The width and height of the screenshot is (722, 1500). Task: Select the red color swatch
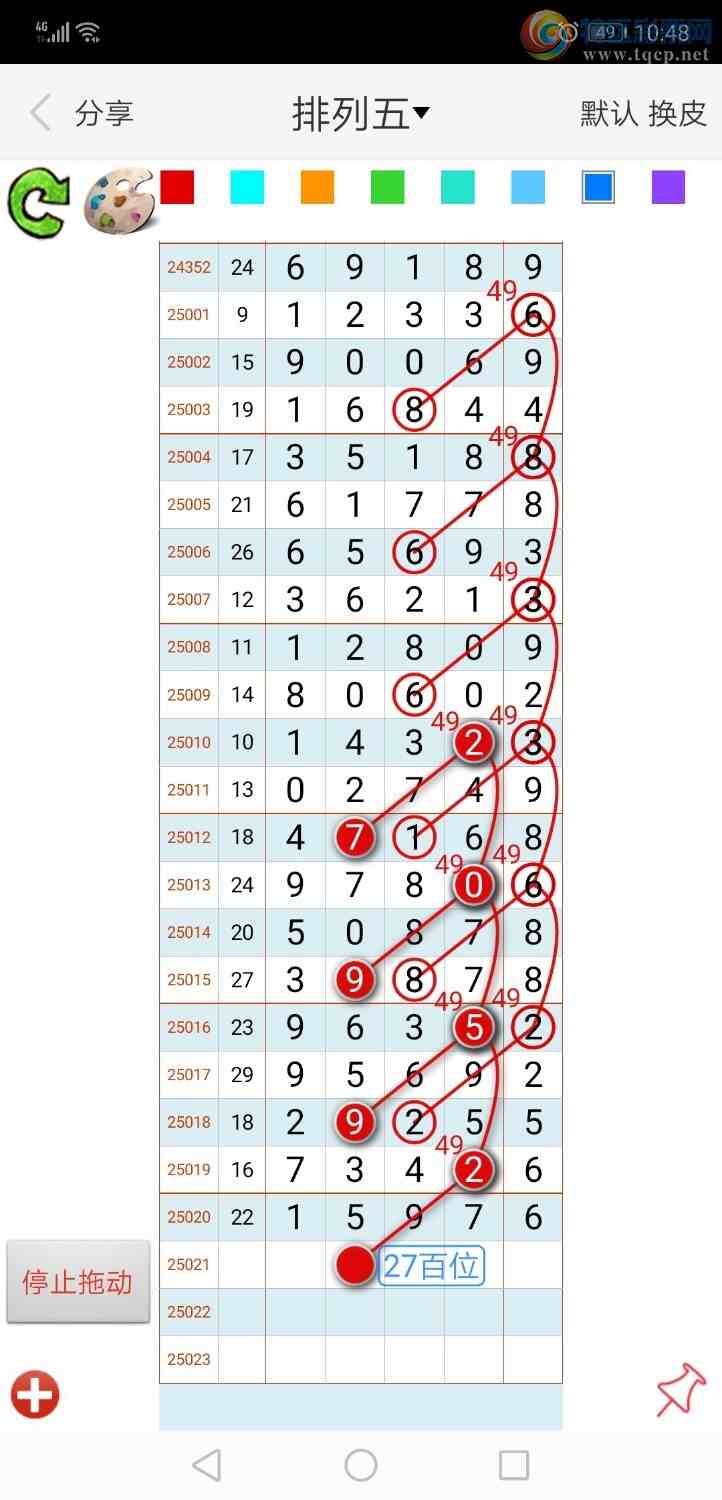tap(177, 187)
